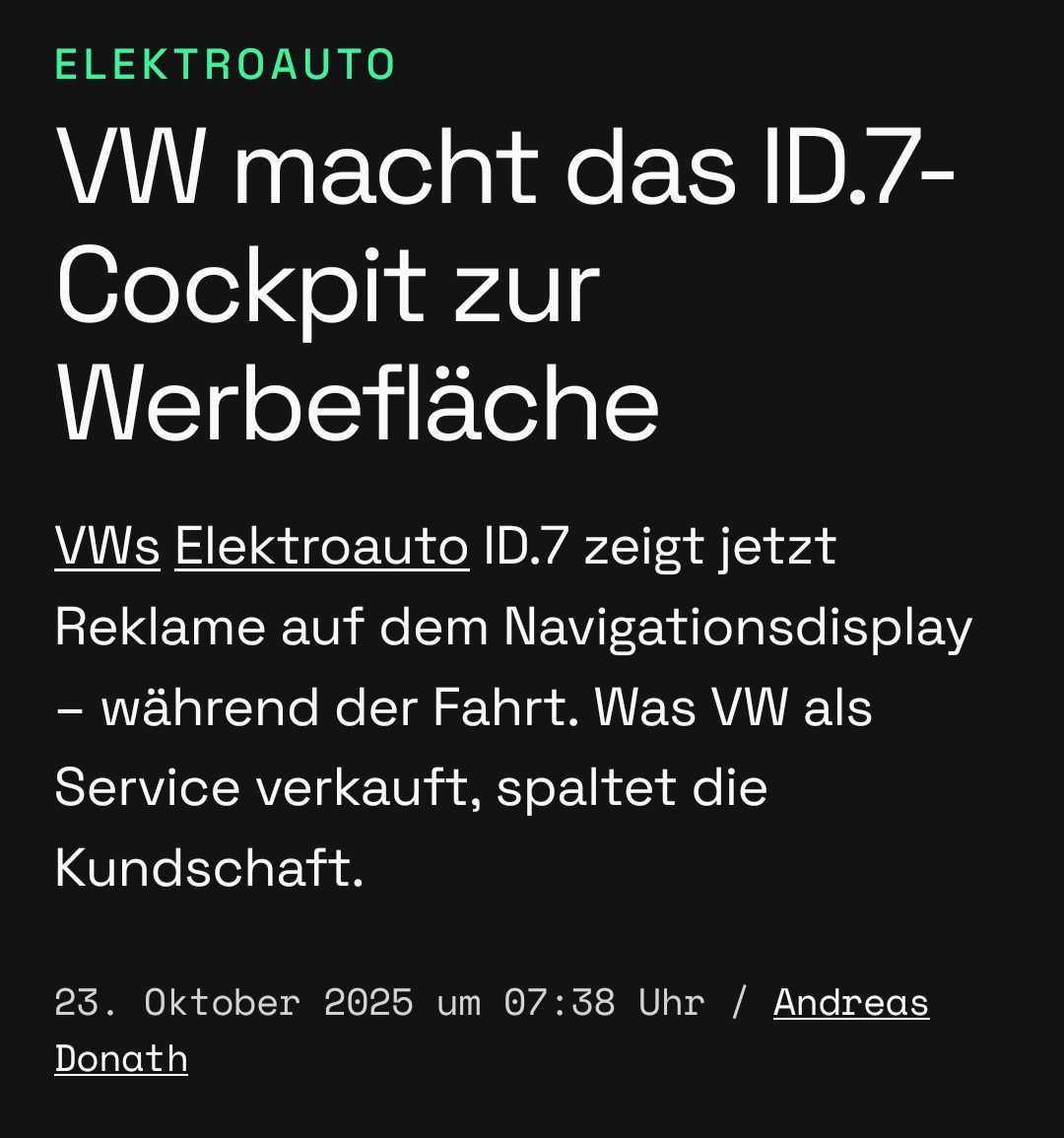Open author Andreas Donath's page
This screenshot has width=1064, height=1138.
click(x=850, y=1003)
